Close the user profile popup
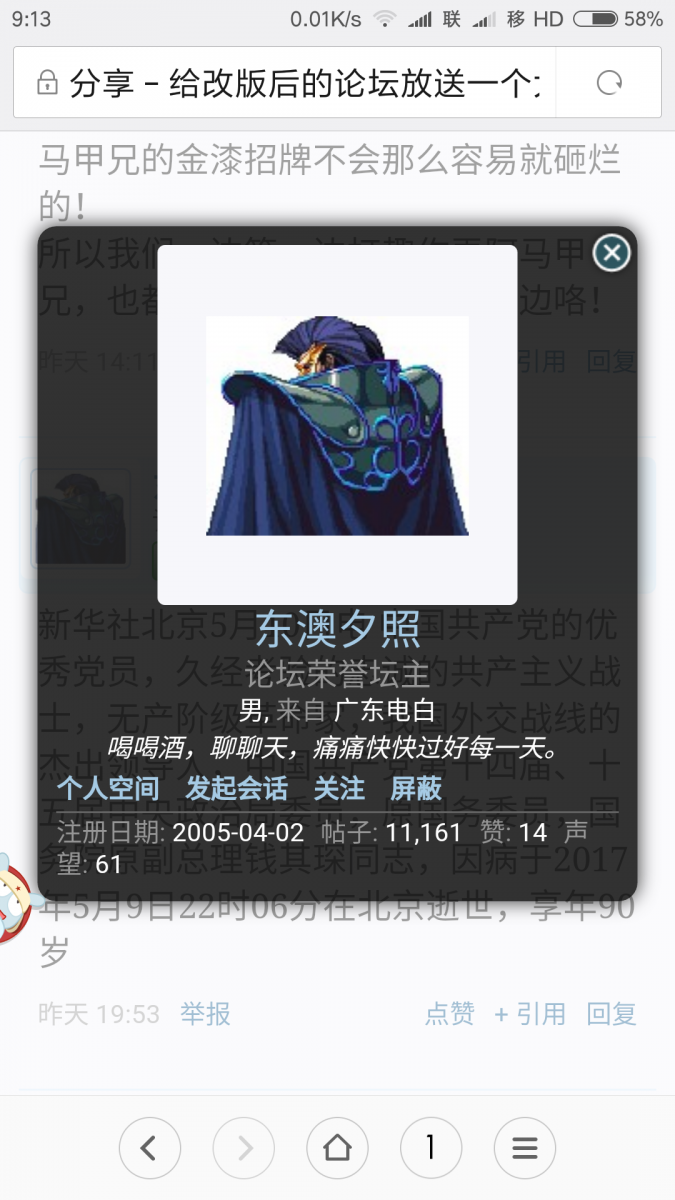This screenshot has height=1200, width=675. click(611, 253)
